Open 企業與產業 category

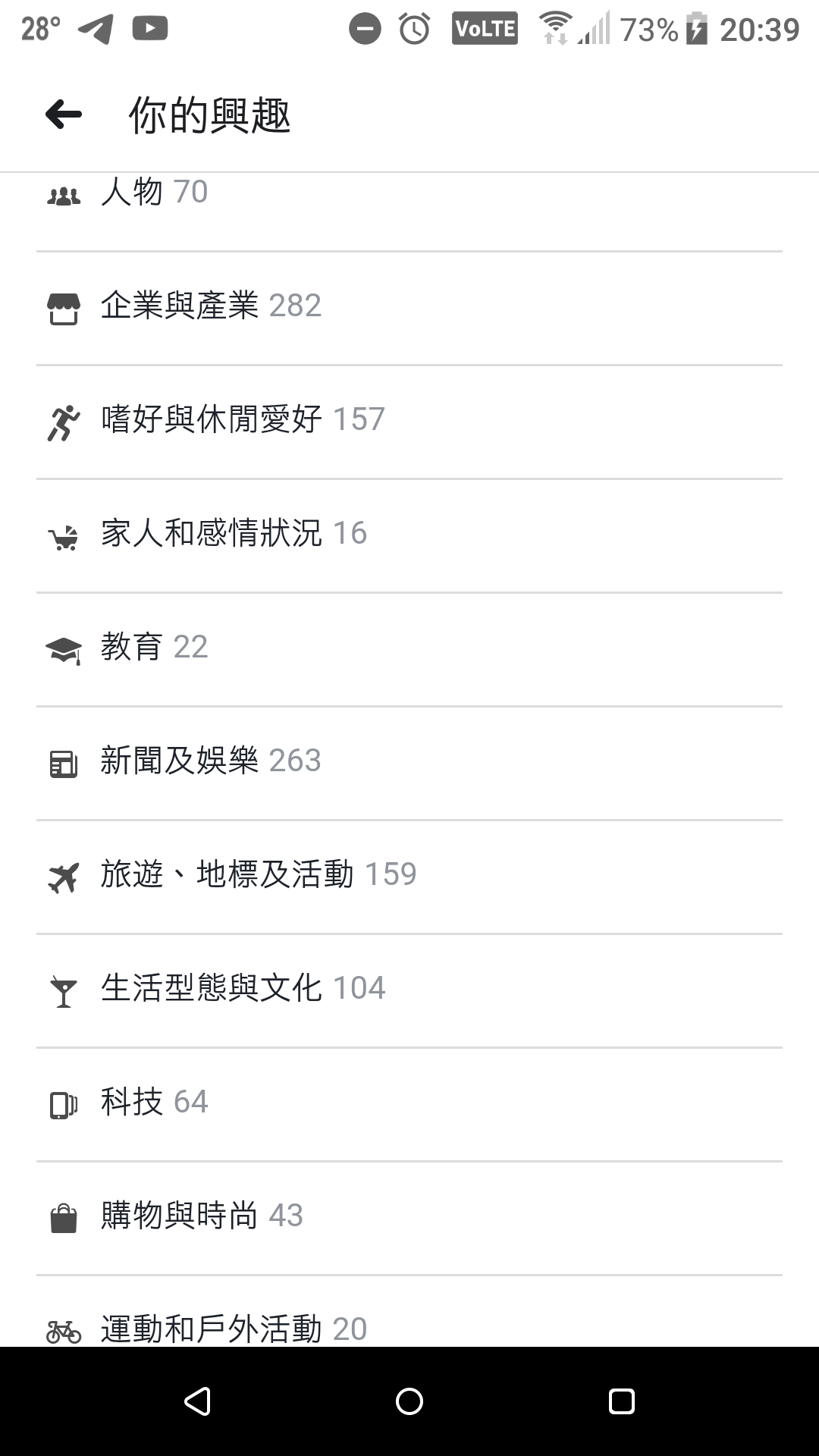tap(409, 308)
